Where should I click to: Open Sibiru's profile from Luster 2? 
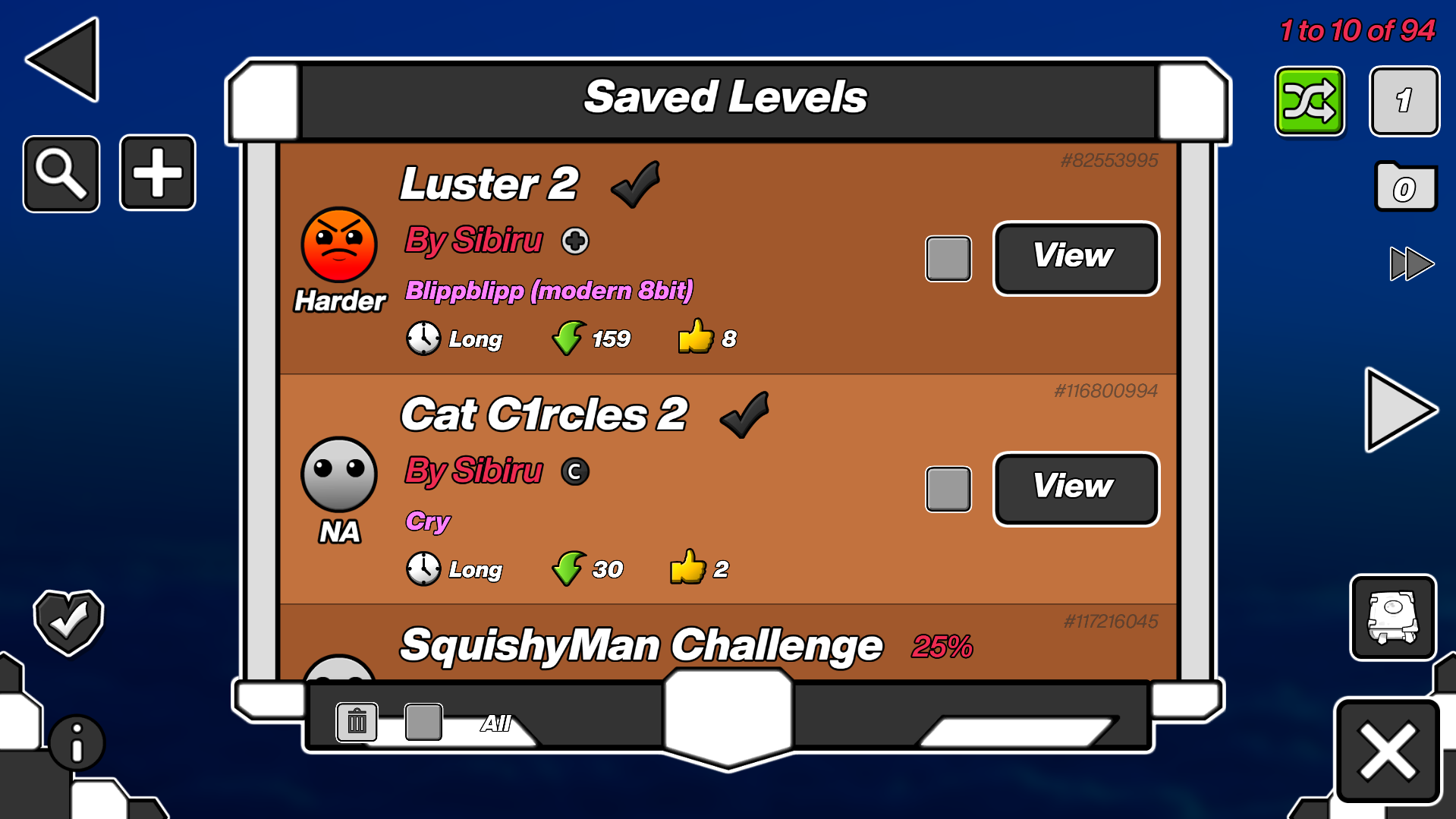click(x=474, y=241)
